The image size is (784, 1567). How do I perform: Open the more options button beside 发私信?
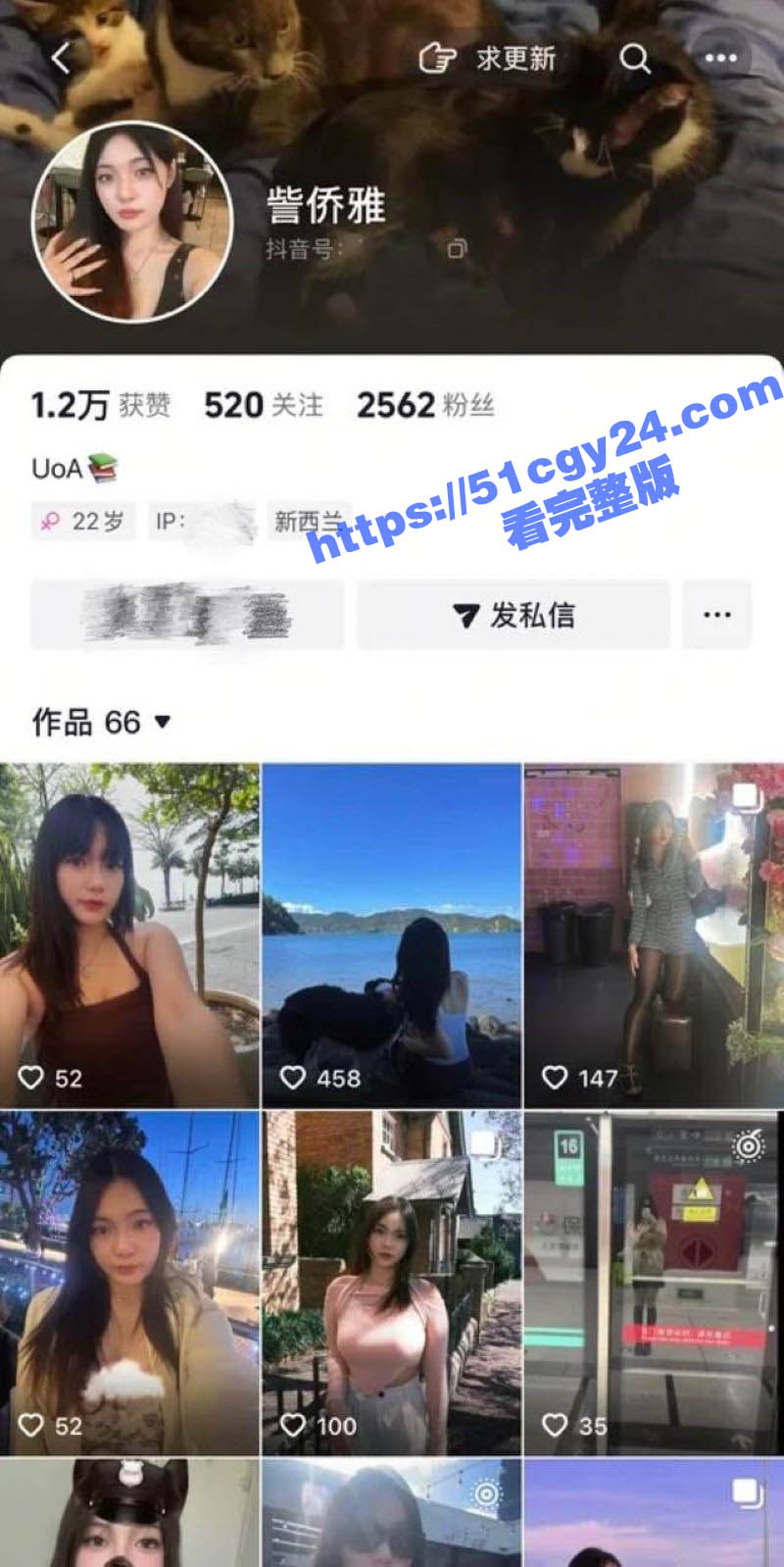pyautogui.click(x=716, y=615)
